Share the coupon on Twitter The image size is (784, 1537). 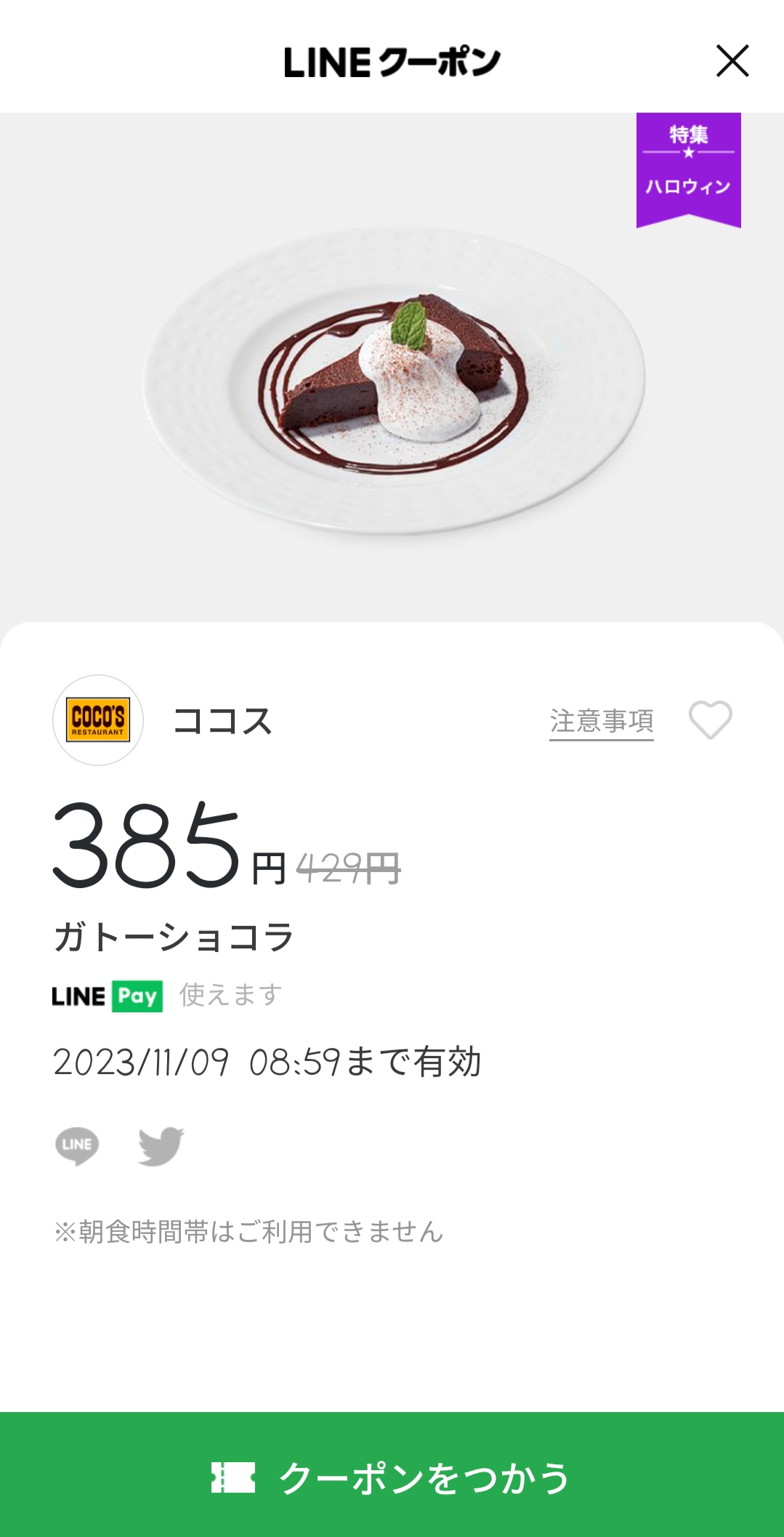(161, 1145)
